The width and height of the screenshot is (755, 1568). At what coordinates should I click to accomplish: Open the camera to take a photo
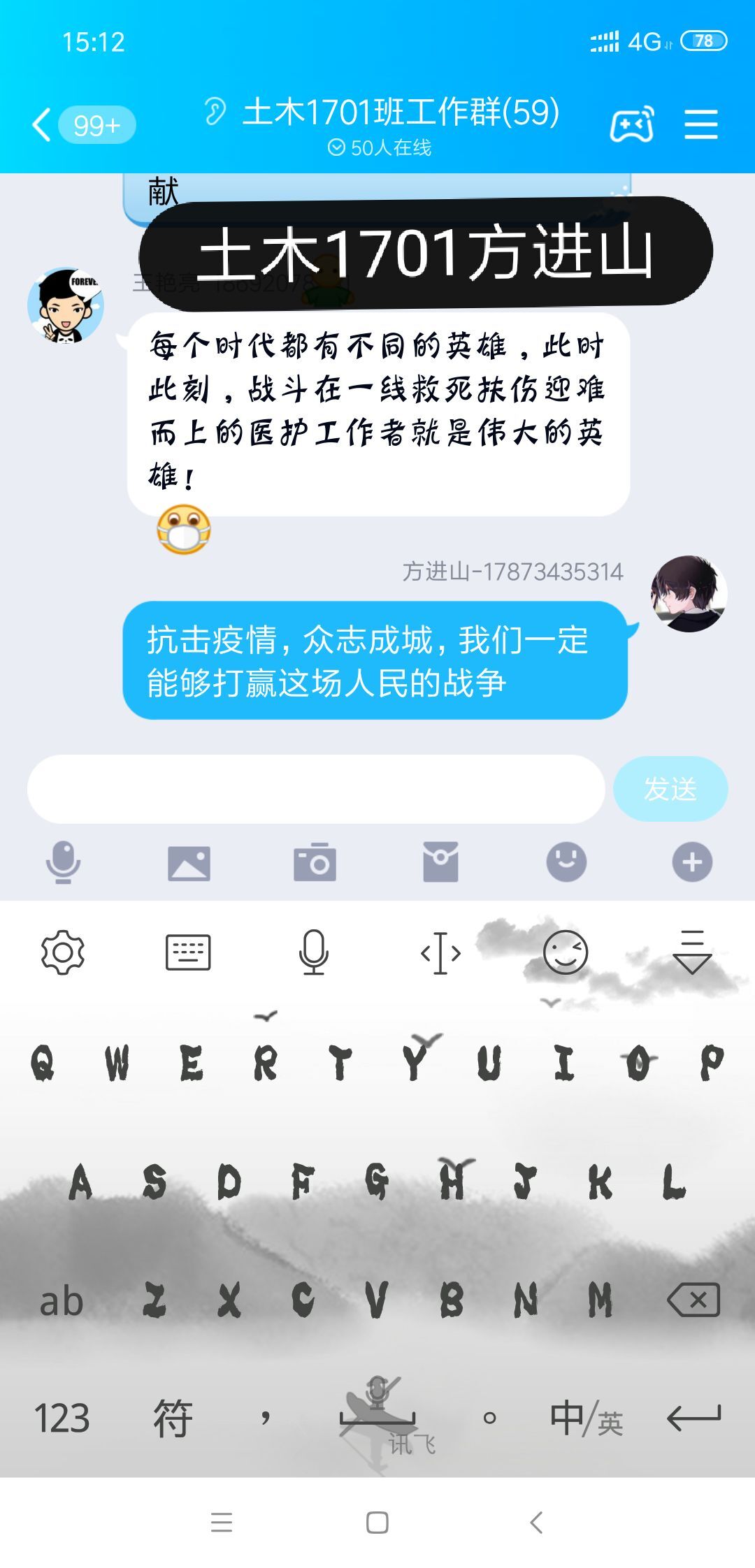click(x=315, y=862)
